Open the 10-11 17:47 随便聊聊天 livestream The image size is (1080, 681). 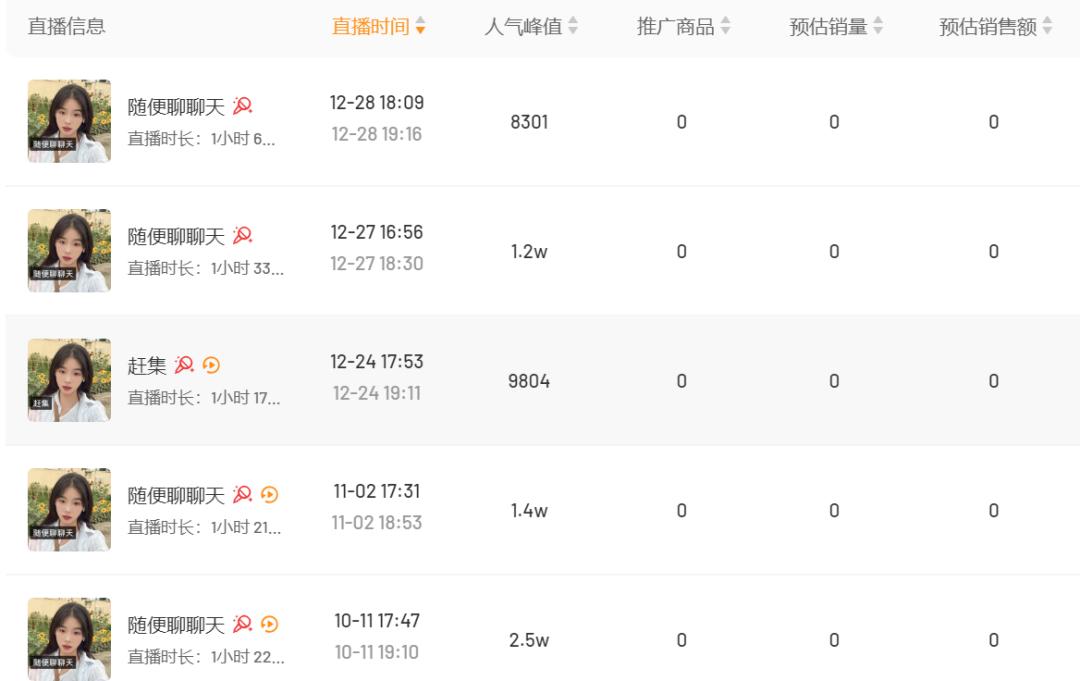[176, 625]
